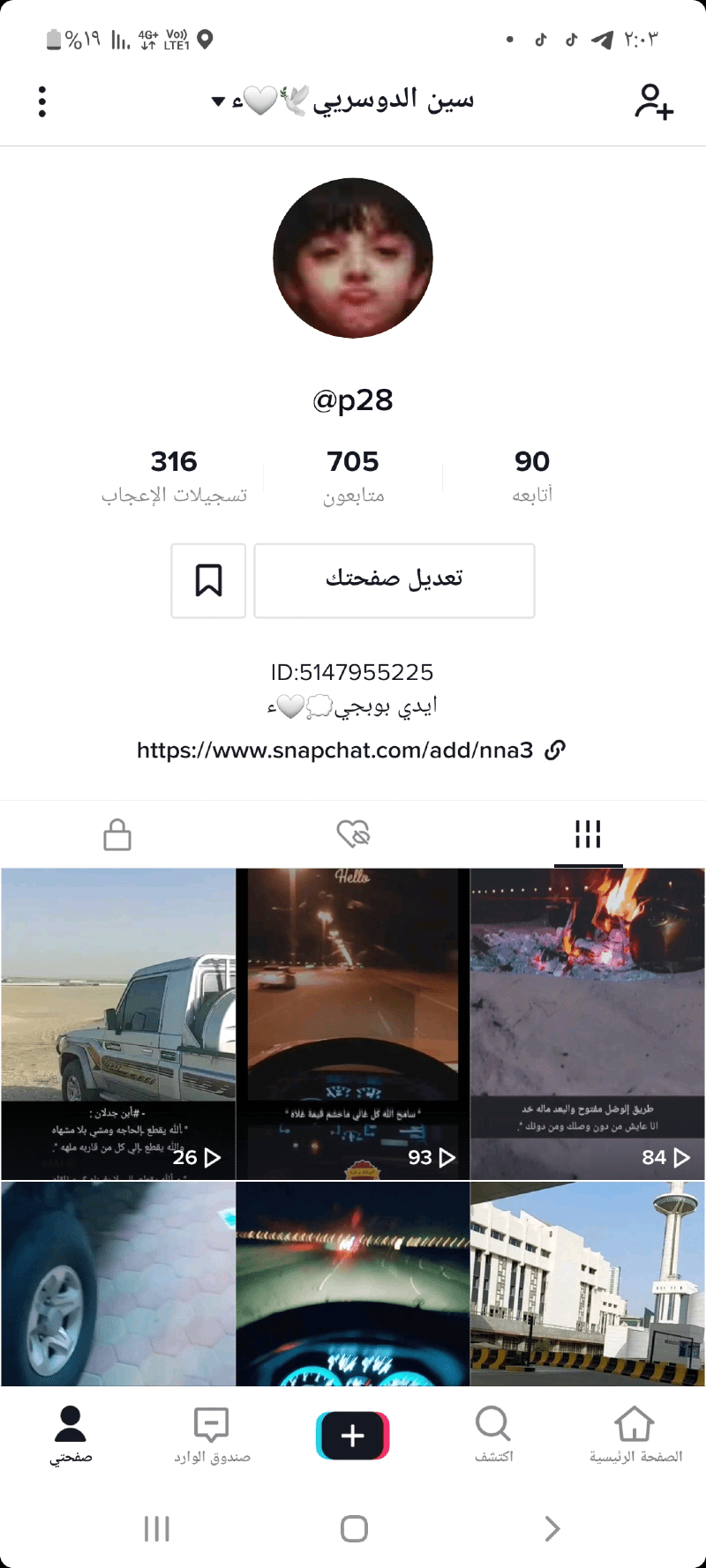706x1568 pixels.
Task: Select the videos grid tab
Action: click(588, 834)
